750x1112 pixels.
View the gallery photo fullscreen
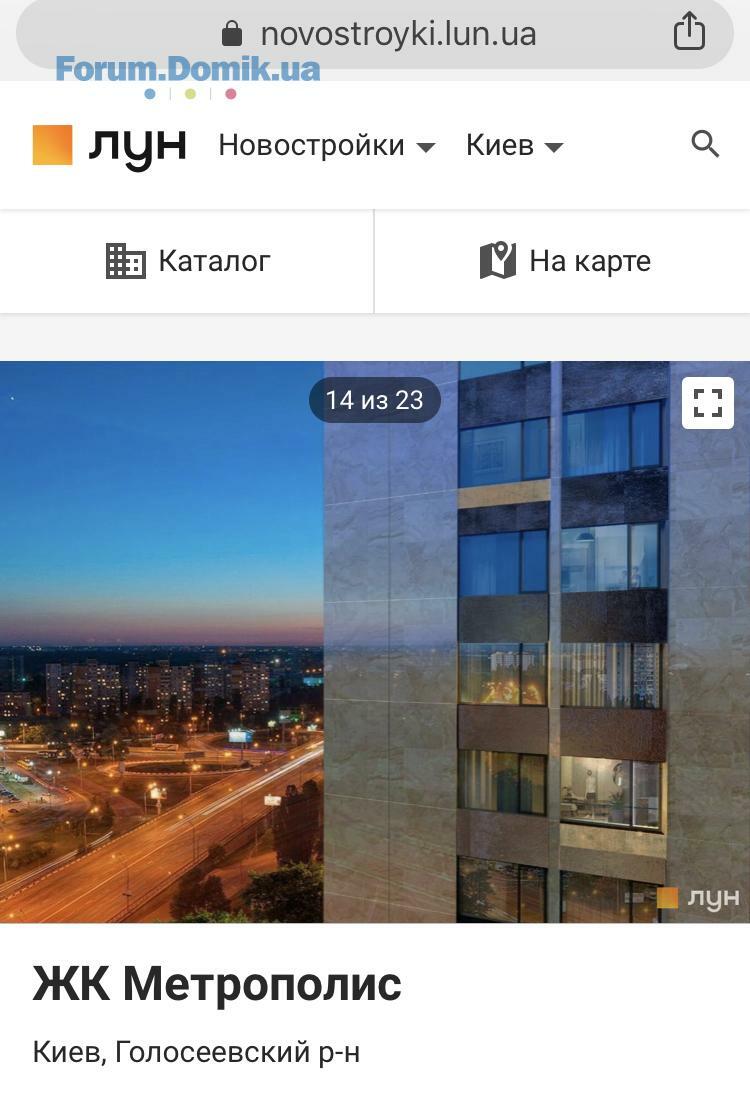(708, 403)
